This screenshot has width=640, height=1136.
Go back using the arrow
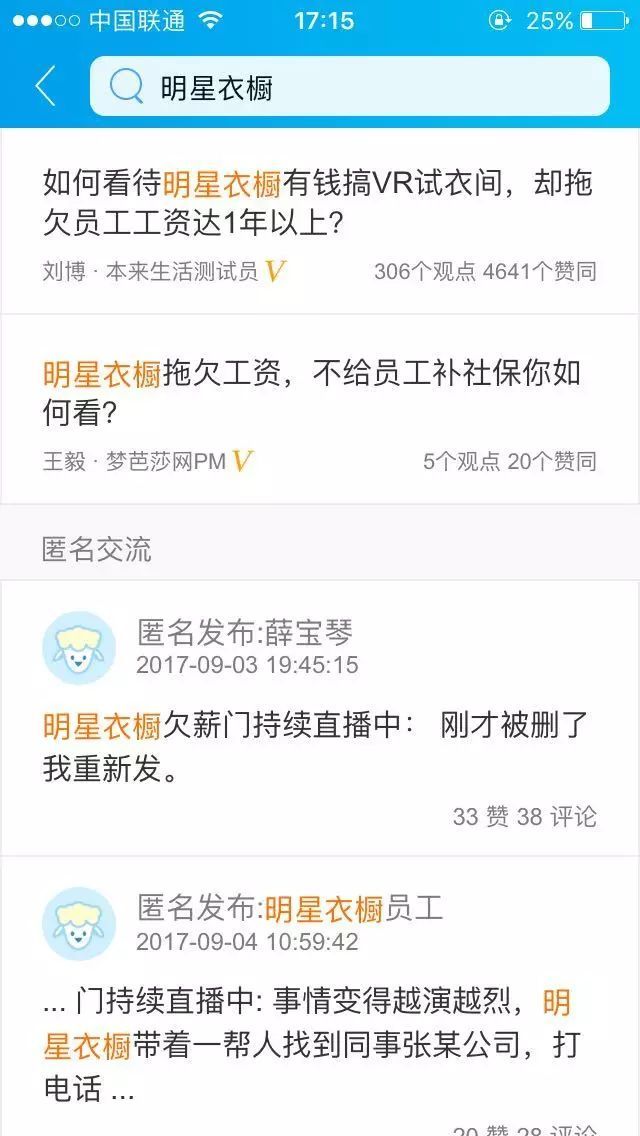[x=46, y=87]
